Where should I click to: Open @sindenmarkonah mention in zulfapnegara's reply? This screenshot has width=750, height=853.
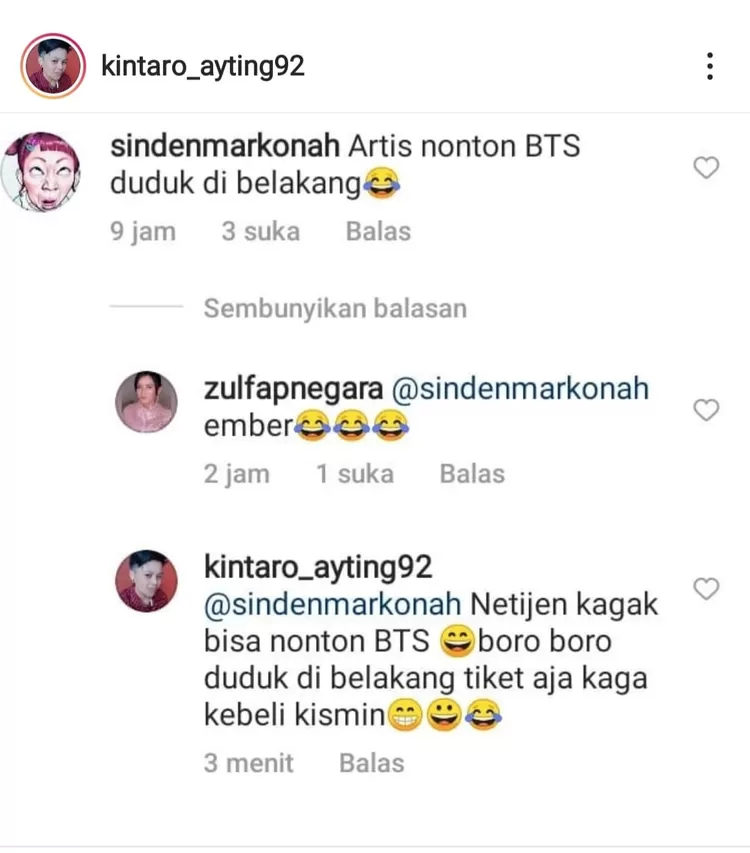click(518, 389)
